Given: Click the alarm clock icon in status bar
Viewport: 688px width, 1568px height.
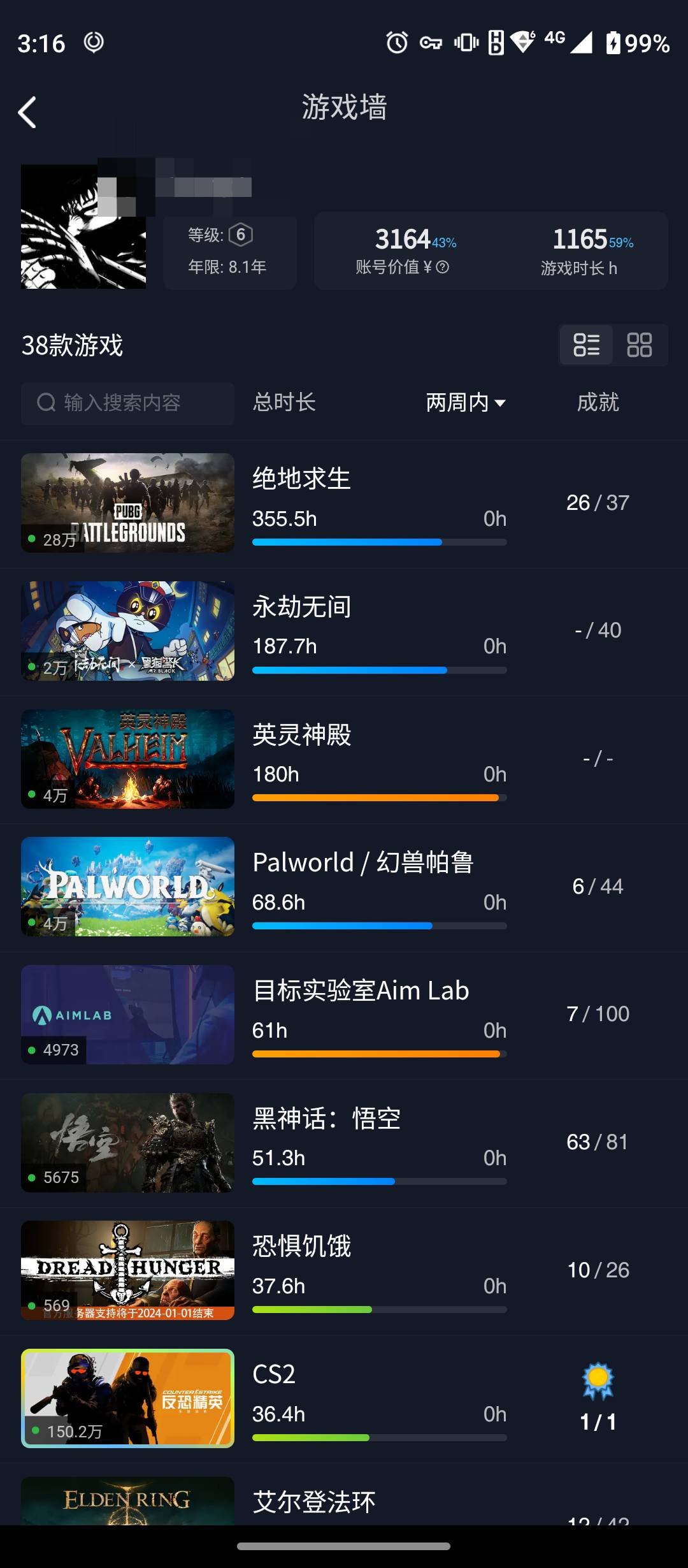Looking at the screenshot, I should tap(396, 42).
